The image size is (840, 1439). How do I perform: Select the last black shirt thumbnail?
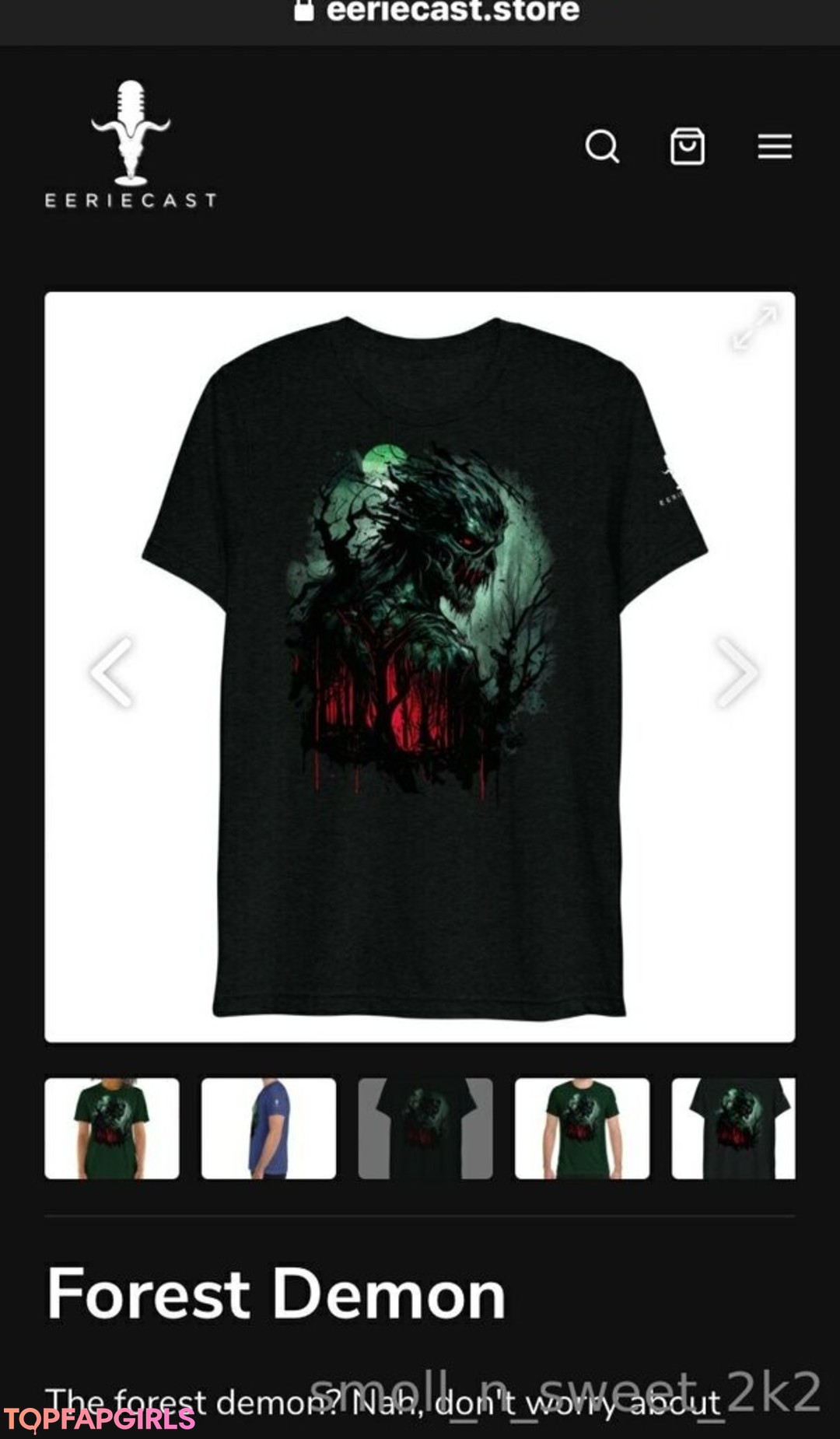733,1128
